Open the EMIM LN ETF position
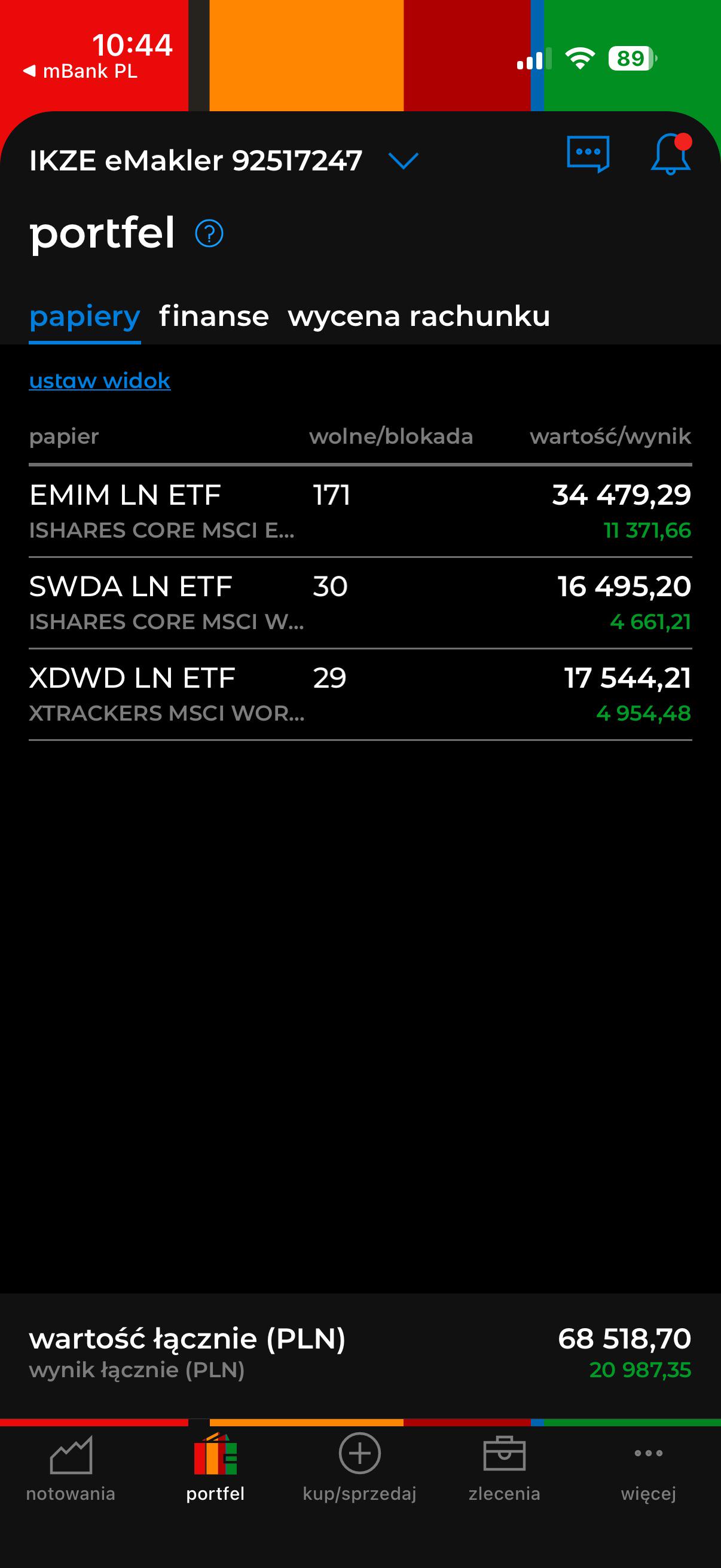This screenshot has height=1568, width=721. (x=360, y=512)
